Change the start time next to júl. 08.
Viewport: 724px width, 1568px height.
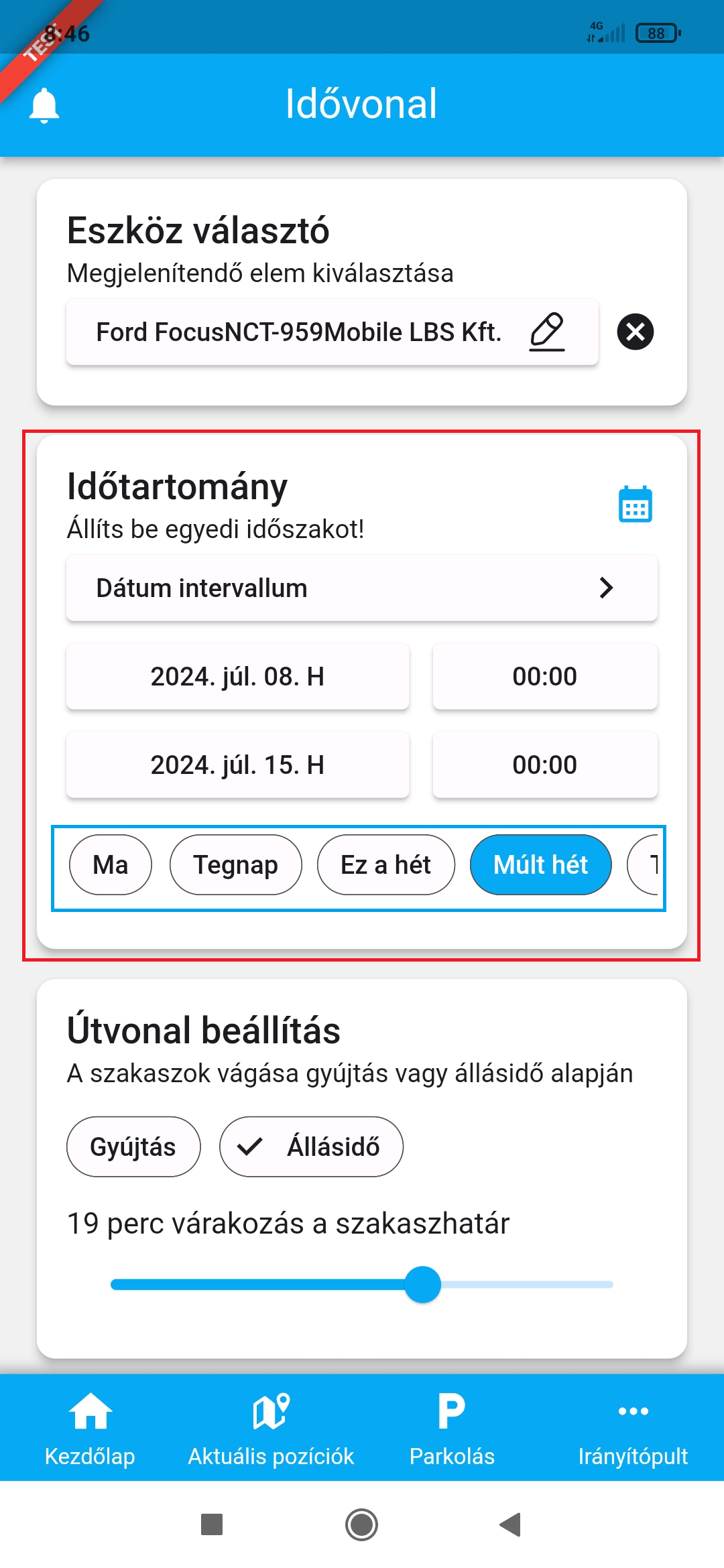pos(544,676)
